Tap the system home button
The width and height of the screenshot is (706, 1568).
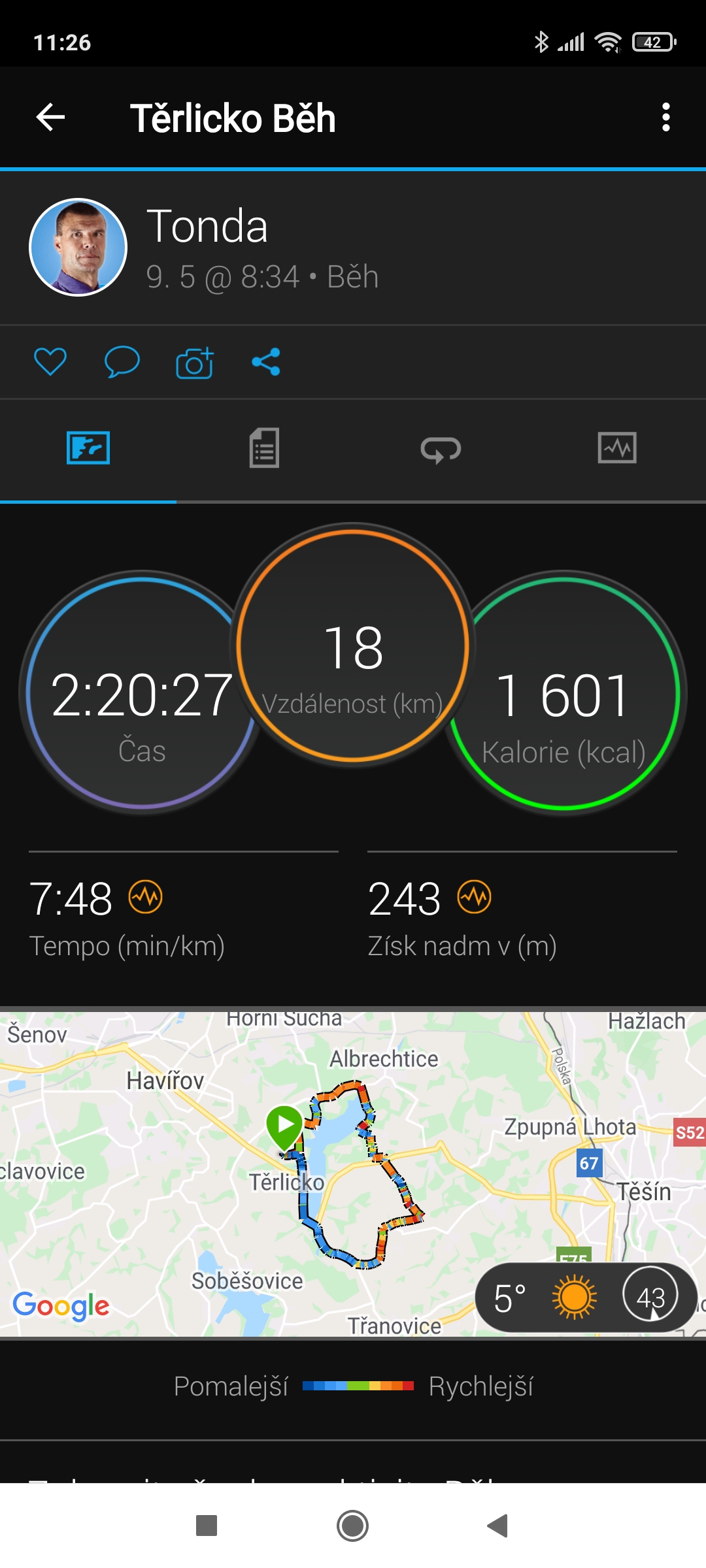click(353, 1526)
